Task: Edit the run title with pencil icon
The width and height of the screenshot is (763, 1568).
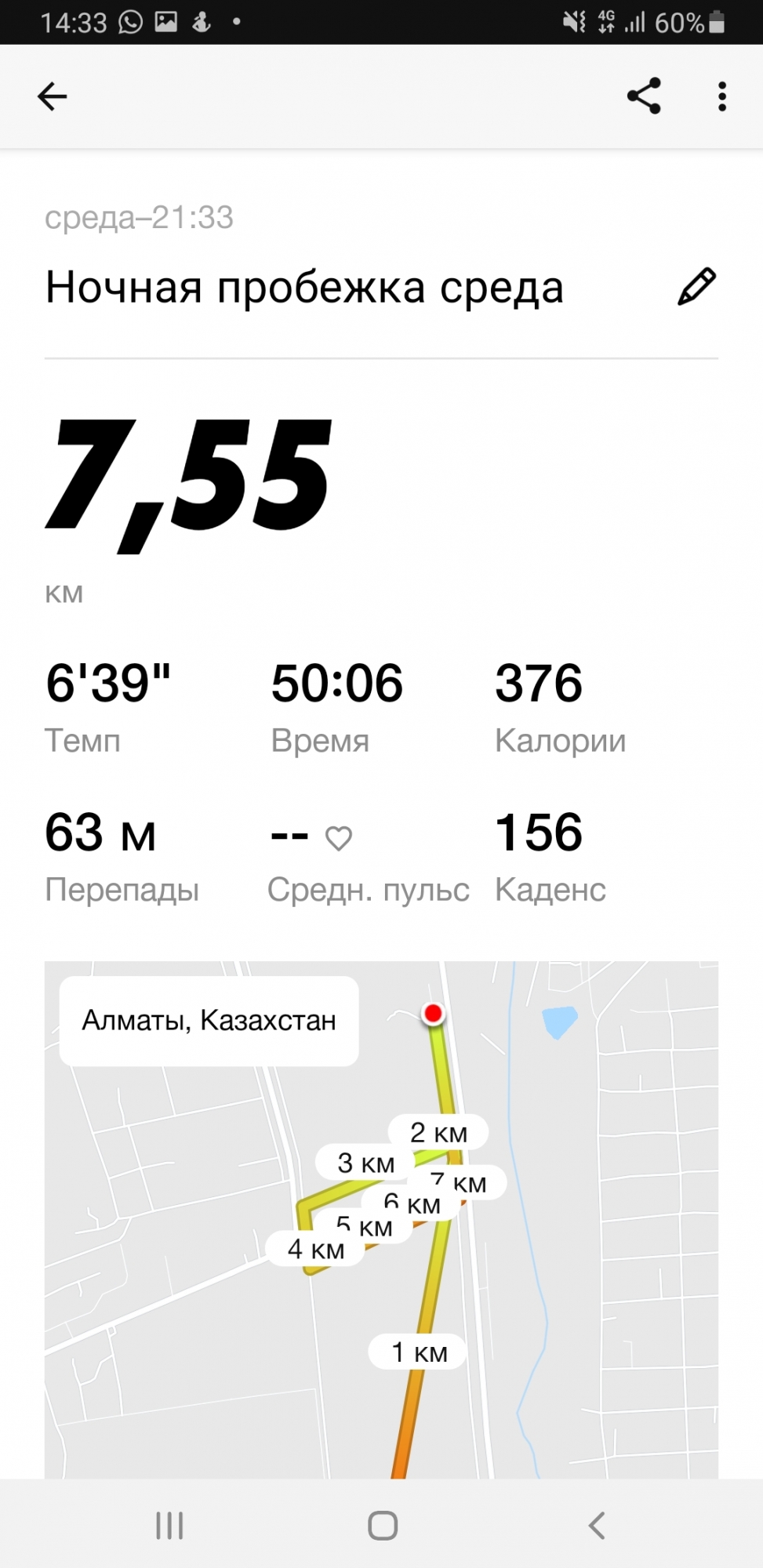Action: click(696, 286)
